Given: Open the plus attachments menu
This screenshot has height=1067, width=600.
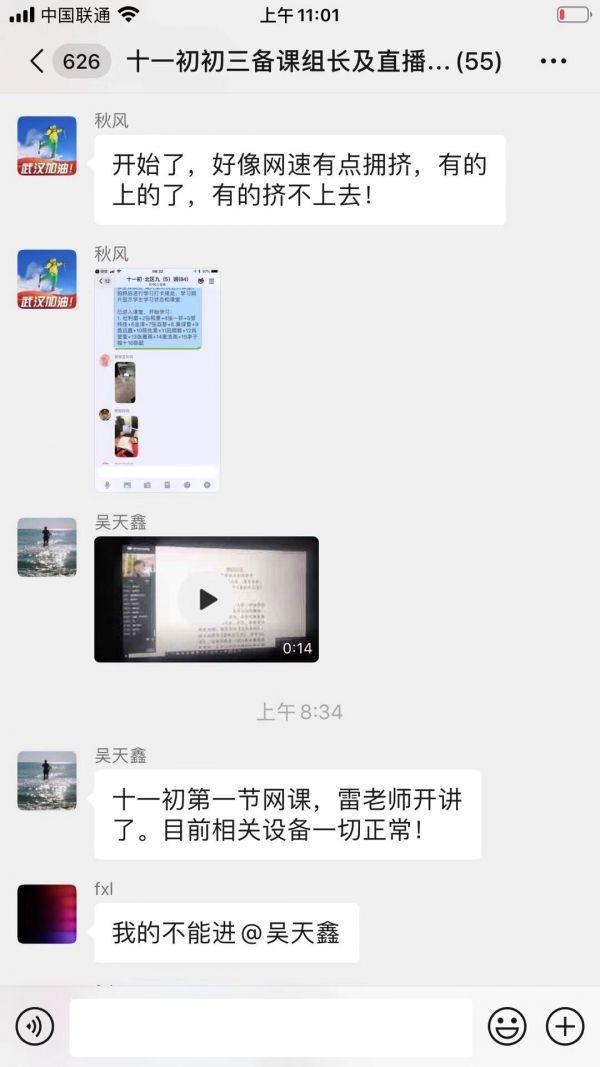Looking at the screenshot, I should (x=564, y=1026).
